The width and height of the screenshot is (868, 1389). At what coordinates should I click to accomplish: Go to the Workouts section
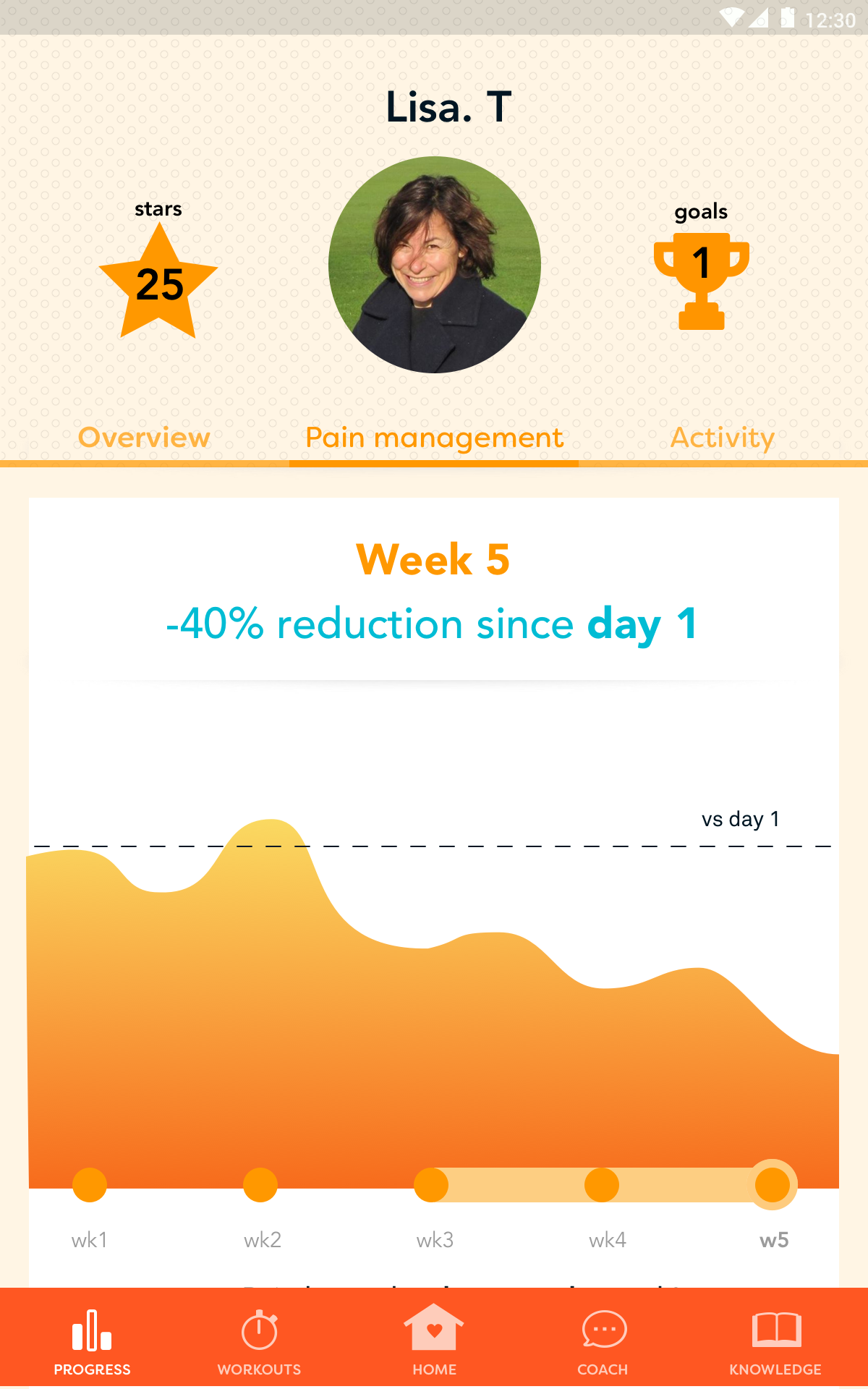coord(259,1342)
